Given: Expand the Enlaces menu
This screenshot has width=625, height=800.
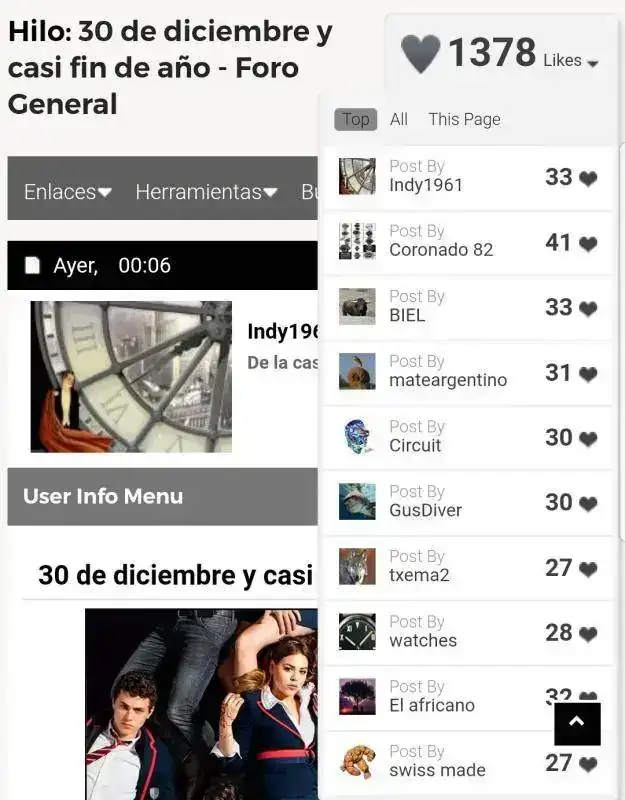Looking at the screenshot, I should click(x=68, y=191).
